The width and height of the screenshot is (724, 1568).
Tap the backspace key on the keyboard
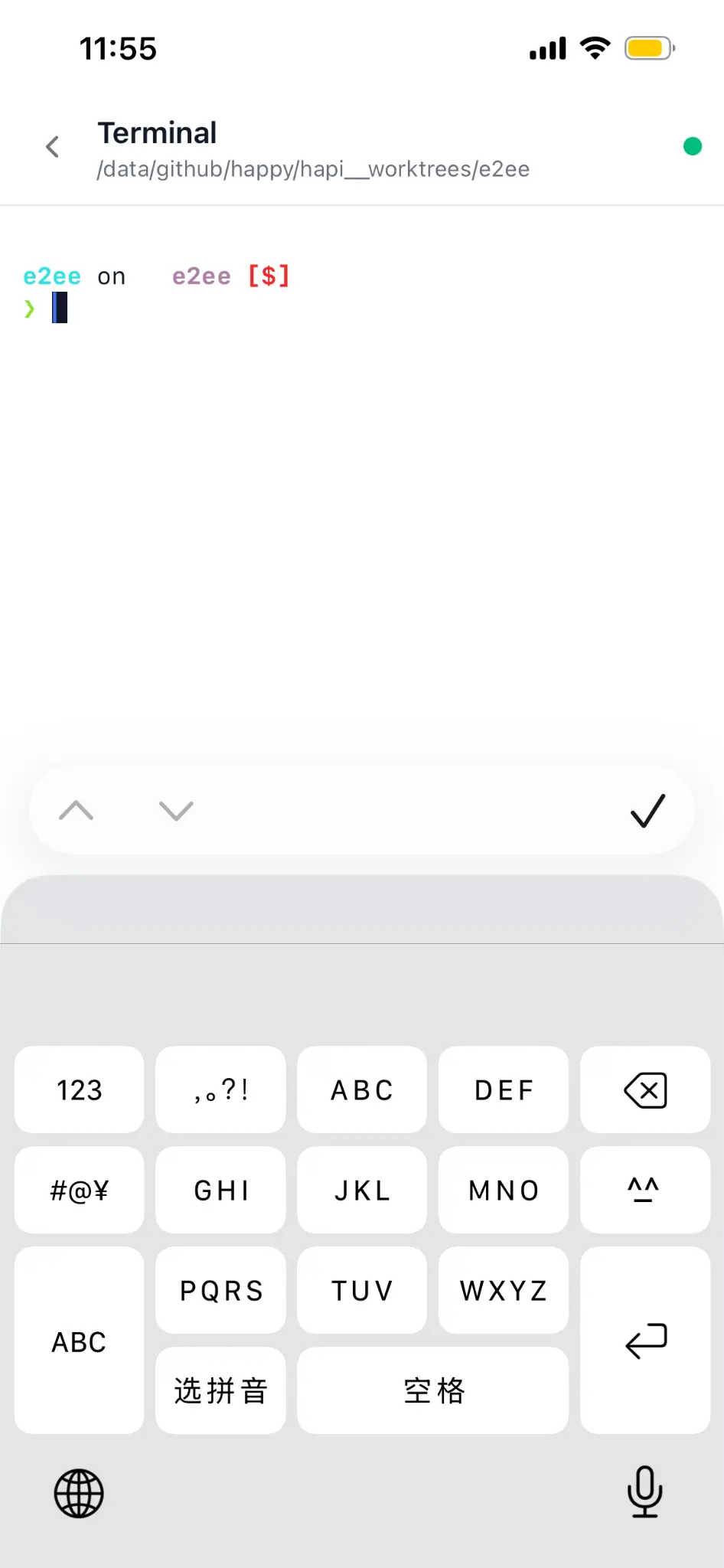[645, 1089]
